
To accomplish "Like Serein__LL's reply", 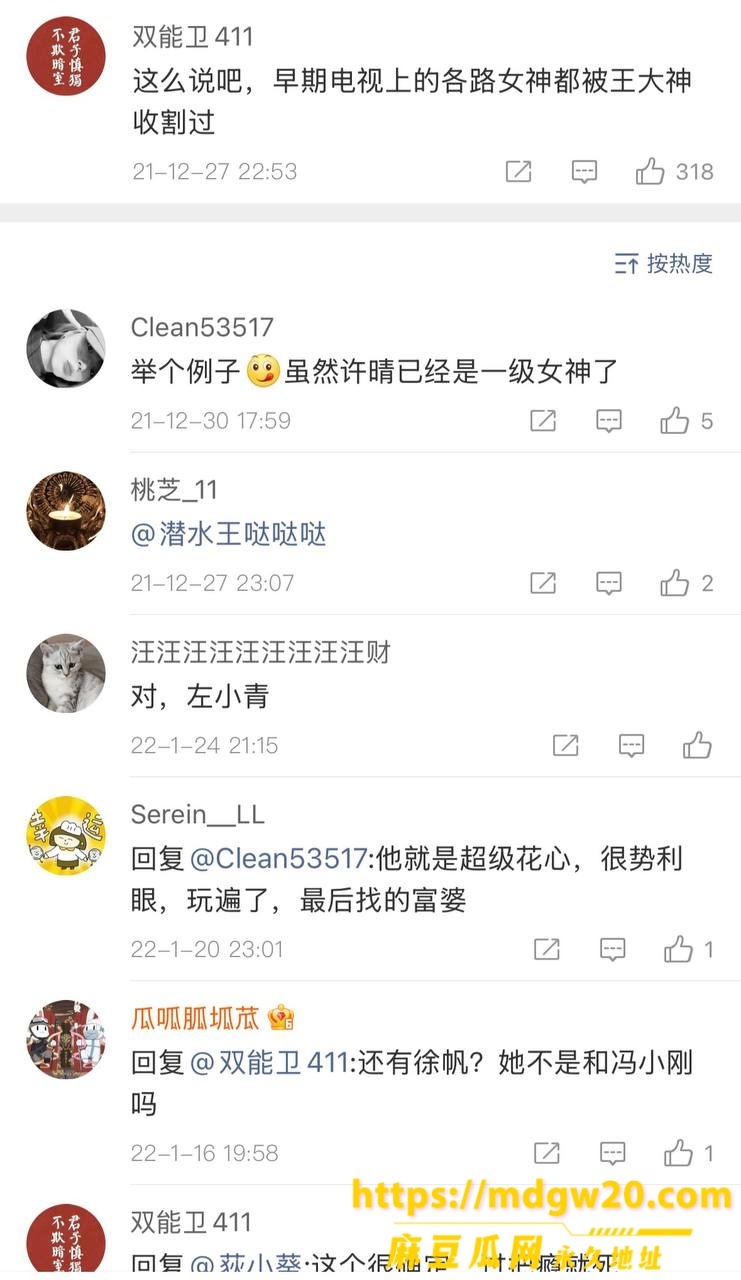I will pos(688,949).
